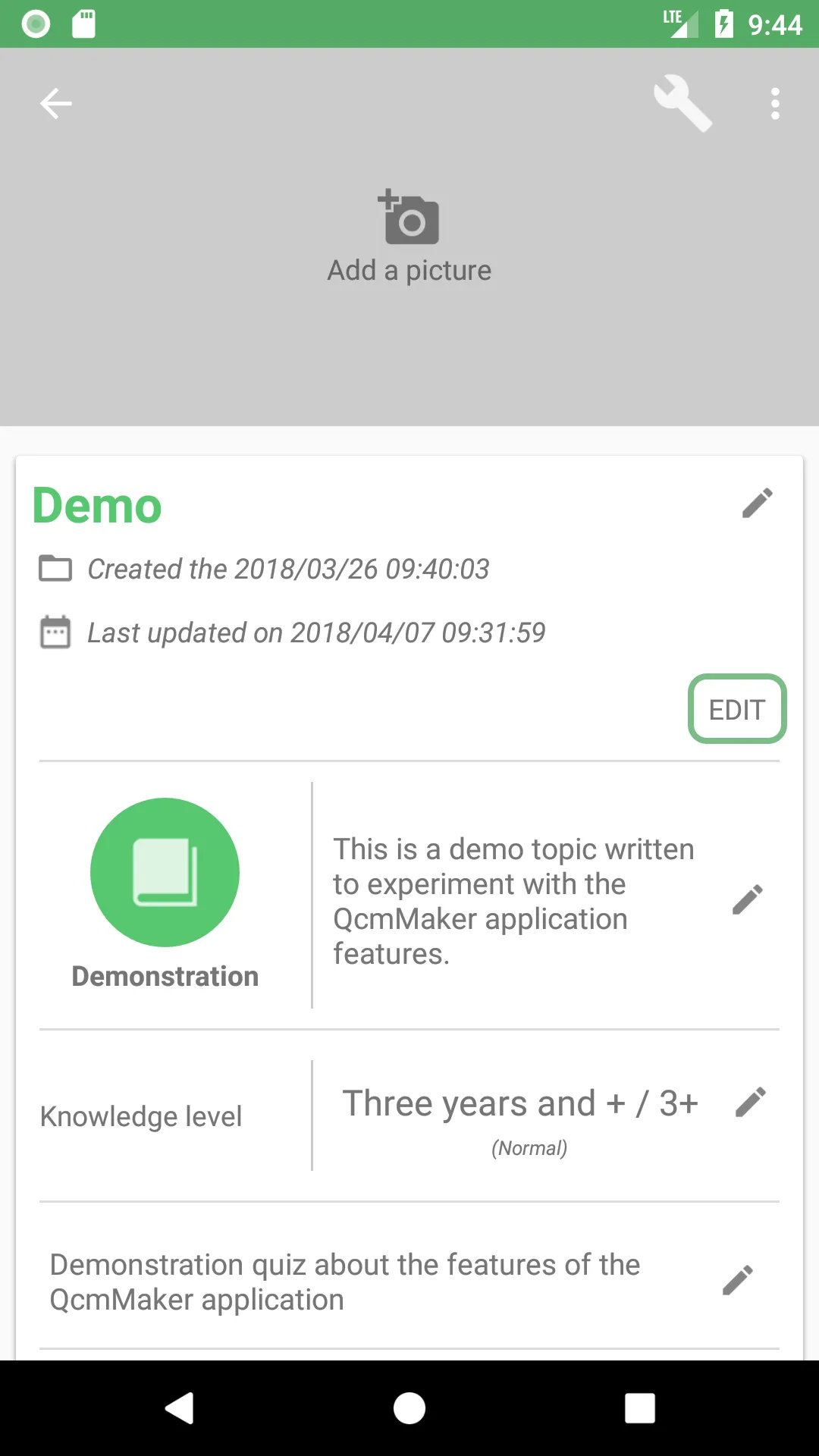Open the wrench tools icon
The image size is (819, 1456).
click(682, 103)
